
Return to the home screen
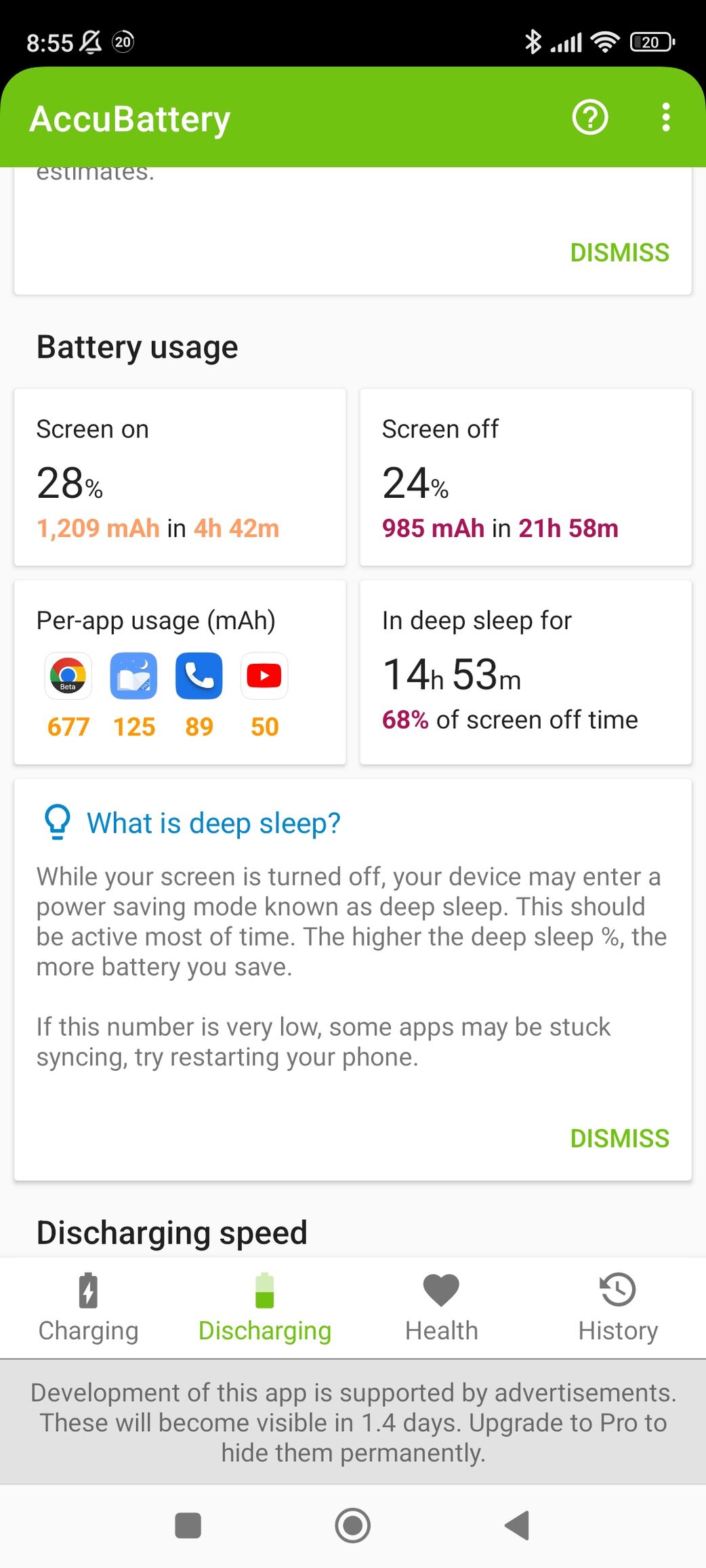353,1526
